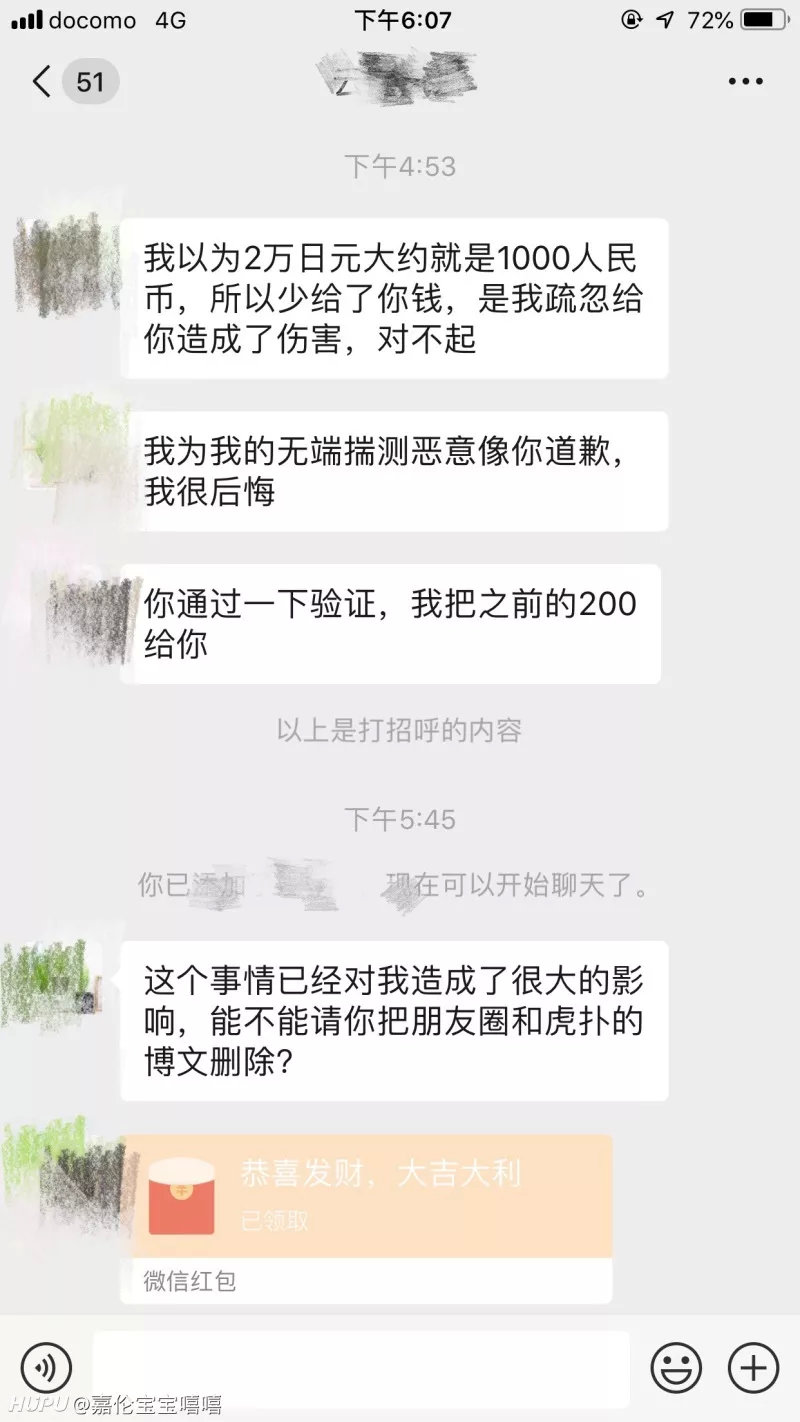The height and width of the screenshot is (1422, 800).
Task: Tap the unread count badge showing 51
Action: pyautogui.click(x=90, y=82)
